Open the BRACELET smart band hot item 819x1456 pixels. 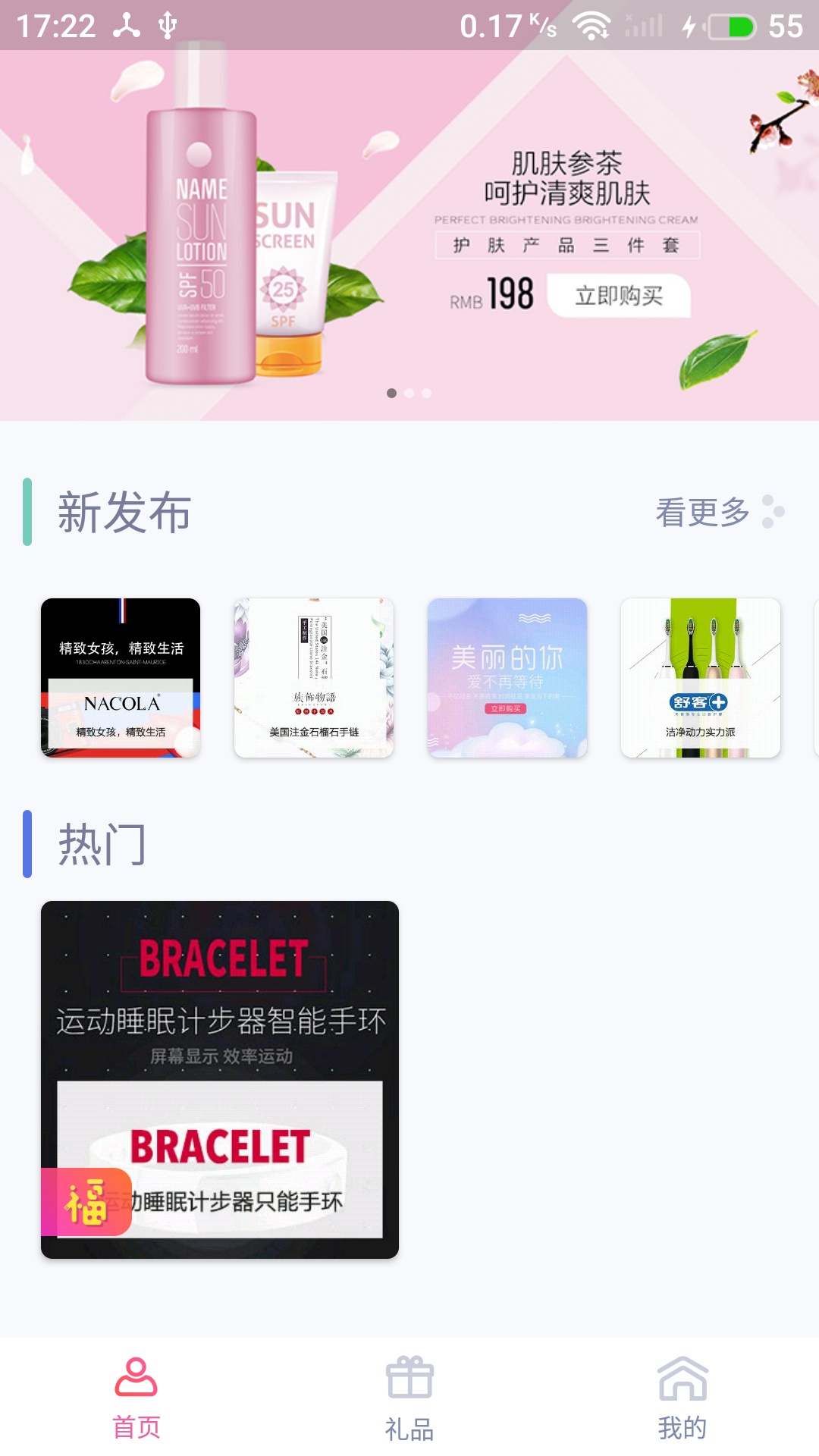click(220, 1079)
